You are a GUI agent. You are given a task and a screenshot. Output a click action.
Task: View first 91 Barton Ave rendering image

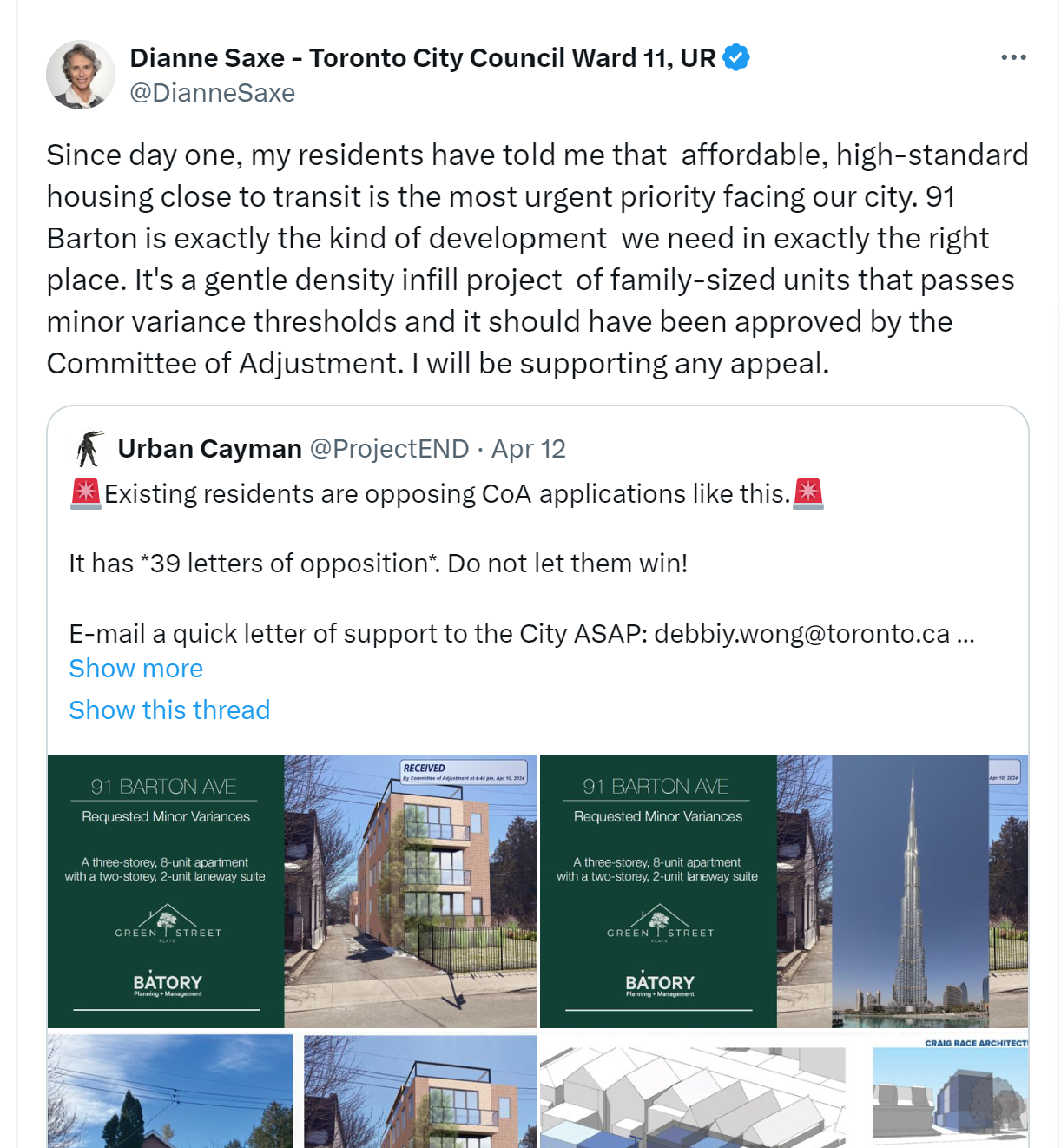[292, 891]
